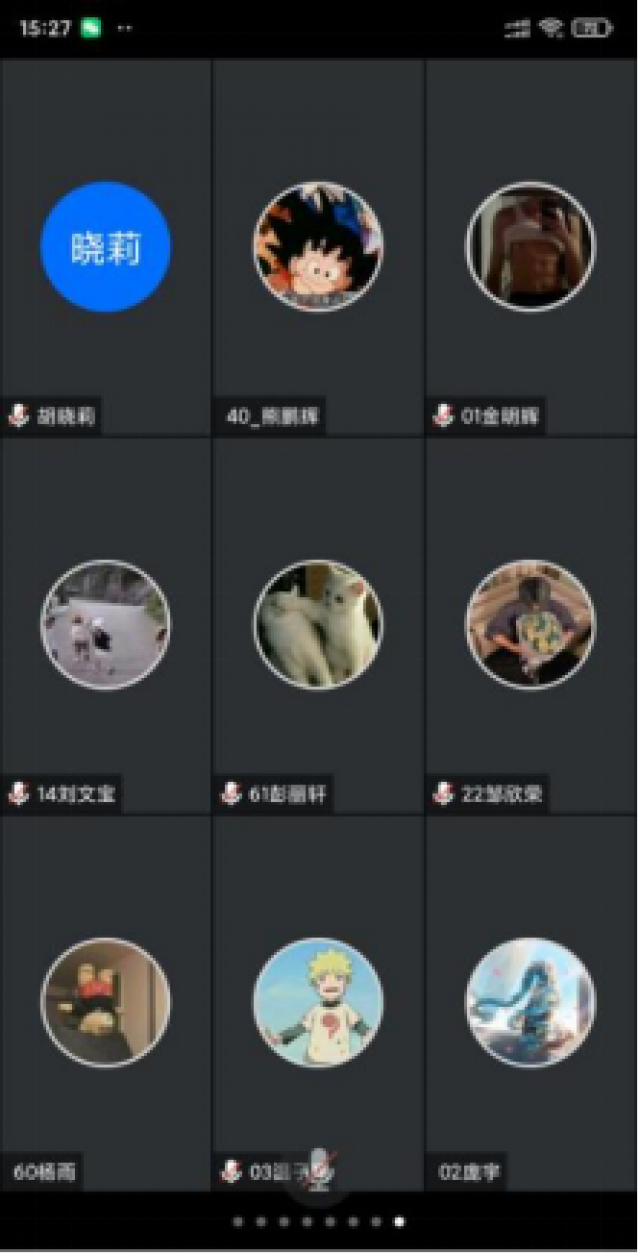Open the tile of participant 02
Viewport: 640px width, 1255px height.
(x=531, y=1002)
